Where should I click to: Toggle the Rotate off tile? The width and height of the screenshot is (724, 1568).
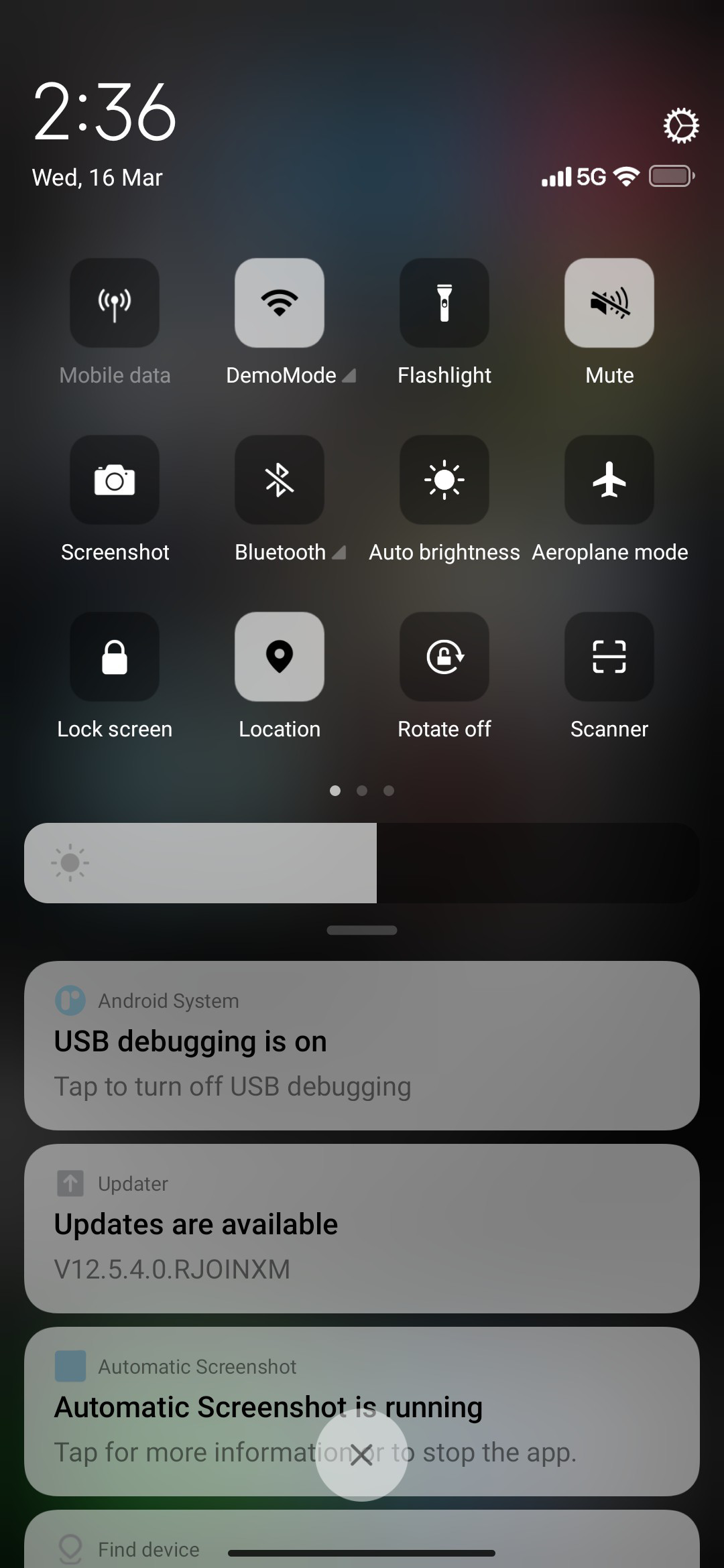pos(444,657)
